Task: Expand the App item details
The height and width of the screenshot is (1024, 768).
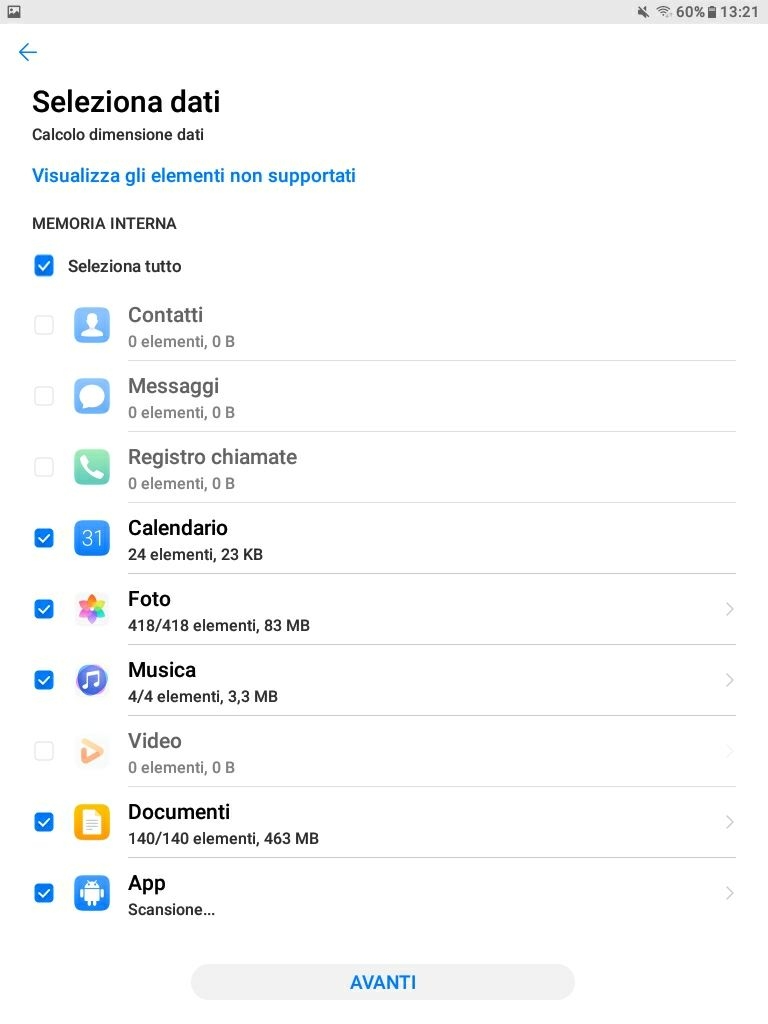Action: 729,893
